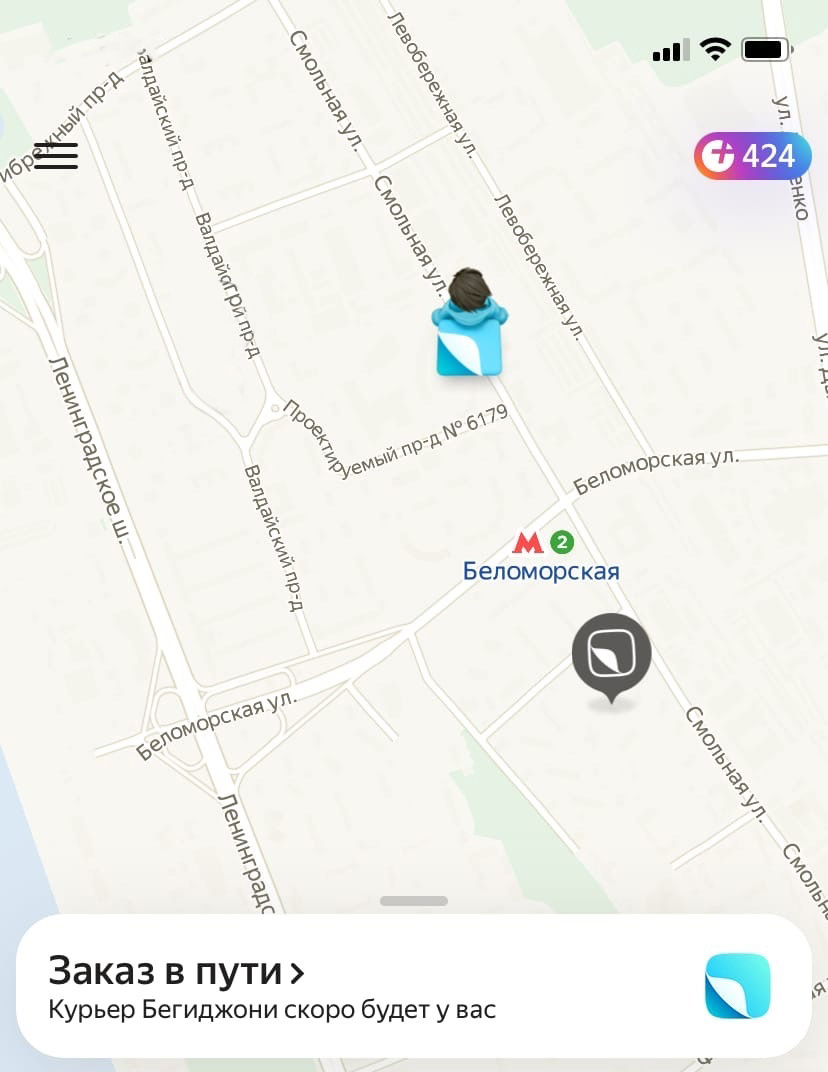This screenshot has width=828, height=1072.
Task: Open the hamburger menu
Action: (56, 155)
